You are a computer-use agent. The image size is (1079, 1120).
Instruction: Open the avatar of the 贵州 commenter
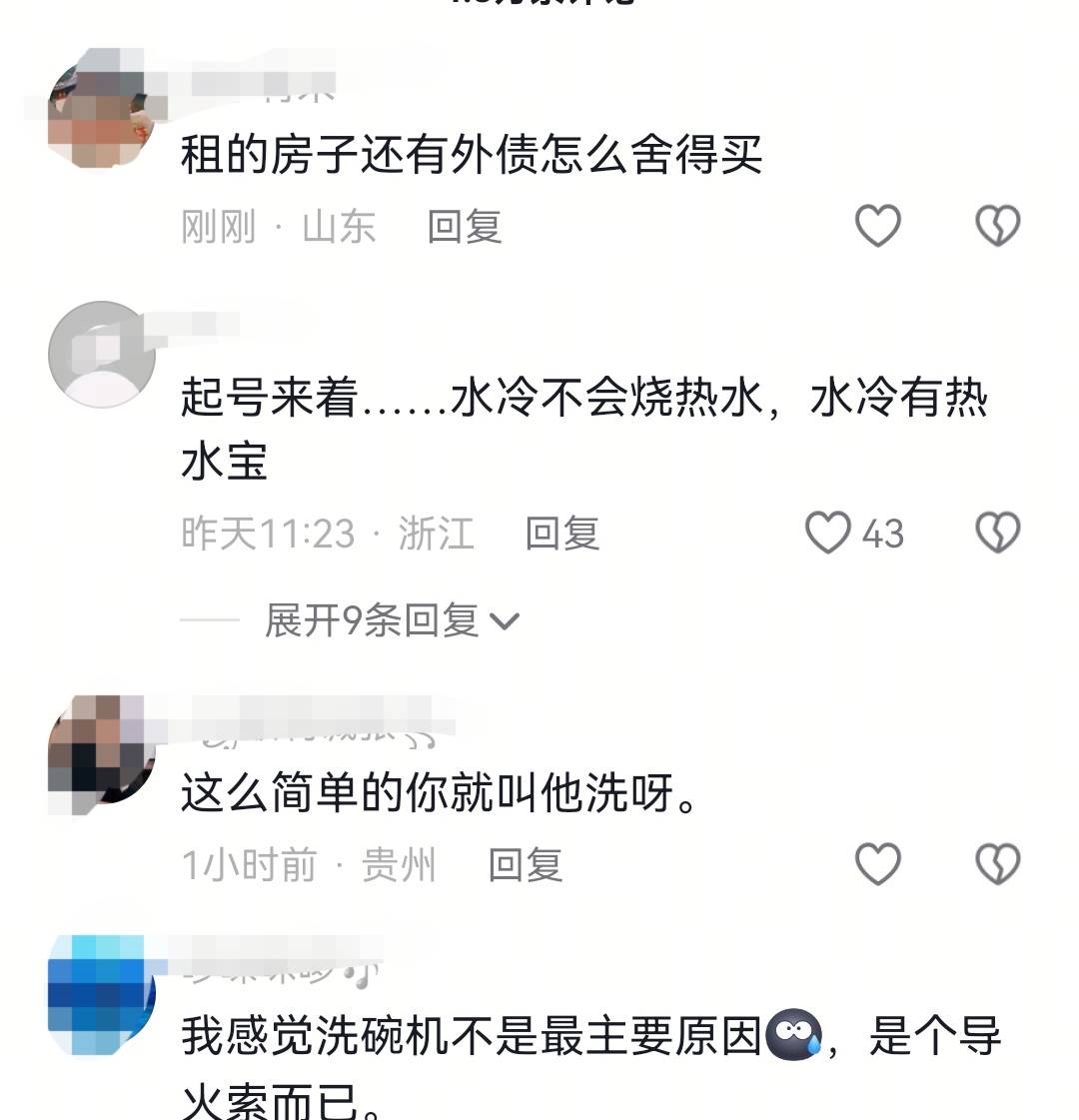[101, 749]
